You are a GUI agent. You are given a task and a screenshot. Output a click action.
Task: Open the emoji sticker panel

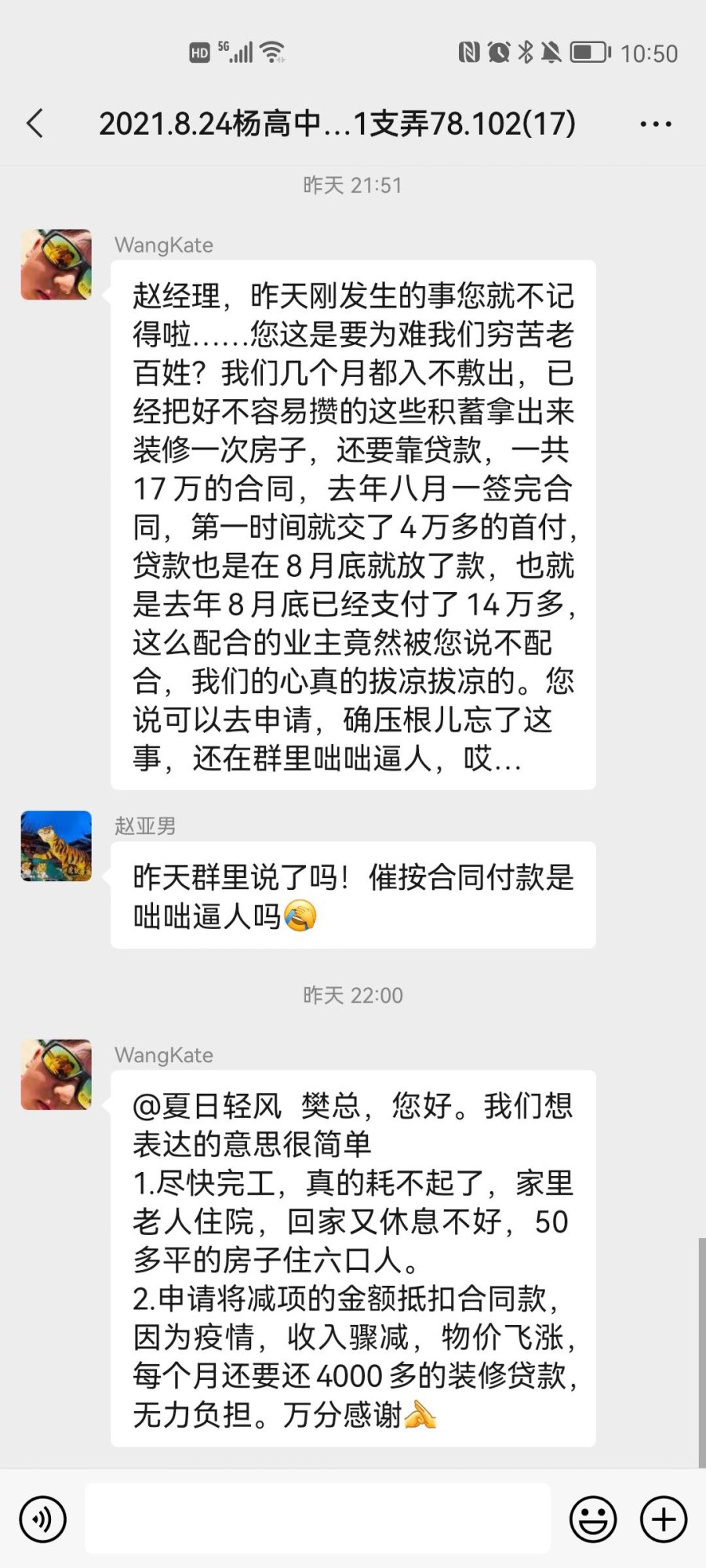point(592,1519)
